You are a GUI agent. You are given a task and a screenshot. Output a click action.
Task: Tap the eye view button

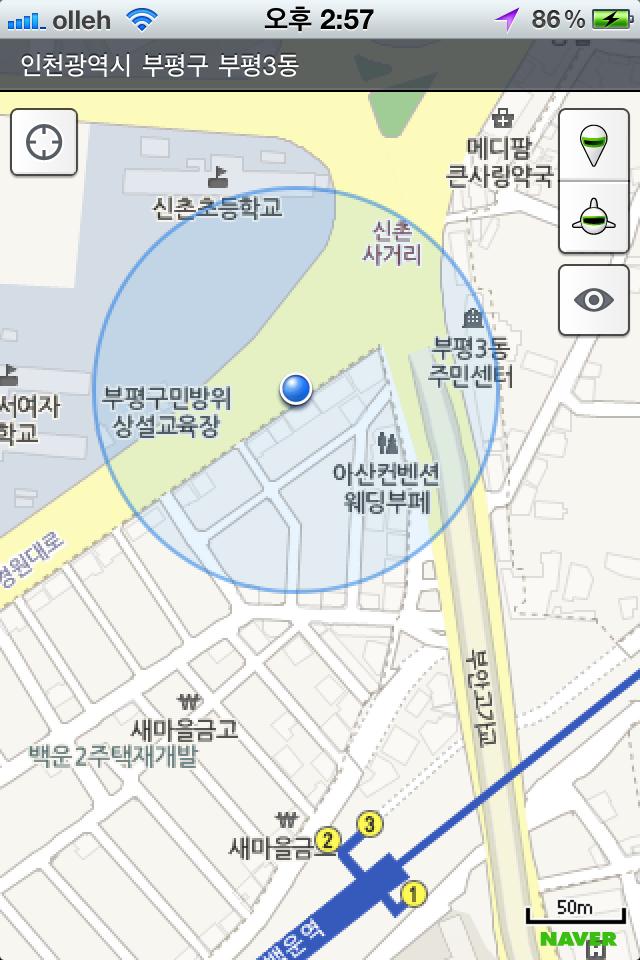point(593,300)
